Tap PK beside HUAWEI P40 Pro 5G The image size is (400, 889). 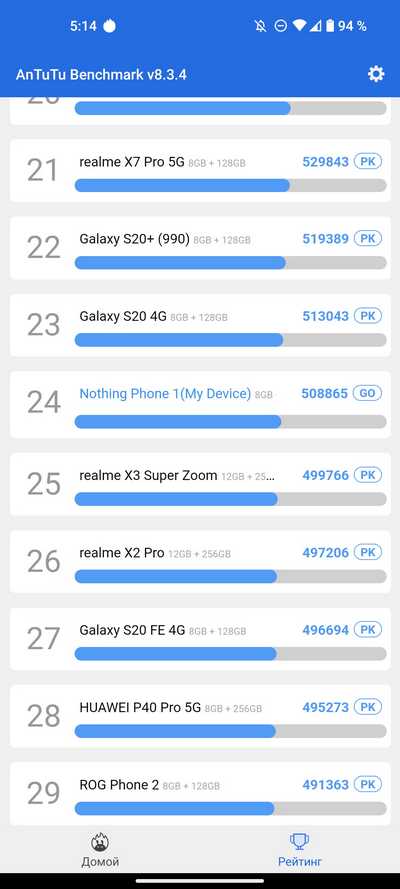coord(368,707)
